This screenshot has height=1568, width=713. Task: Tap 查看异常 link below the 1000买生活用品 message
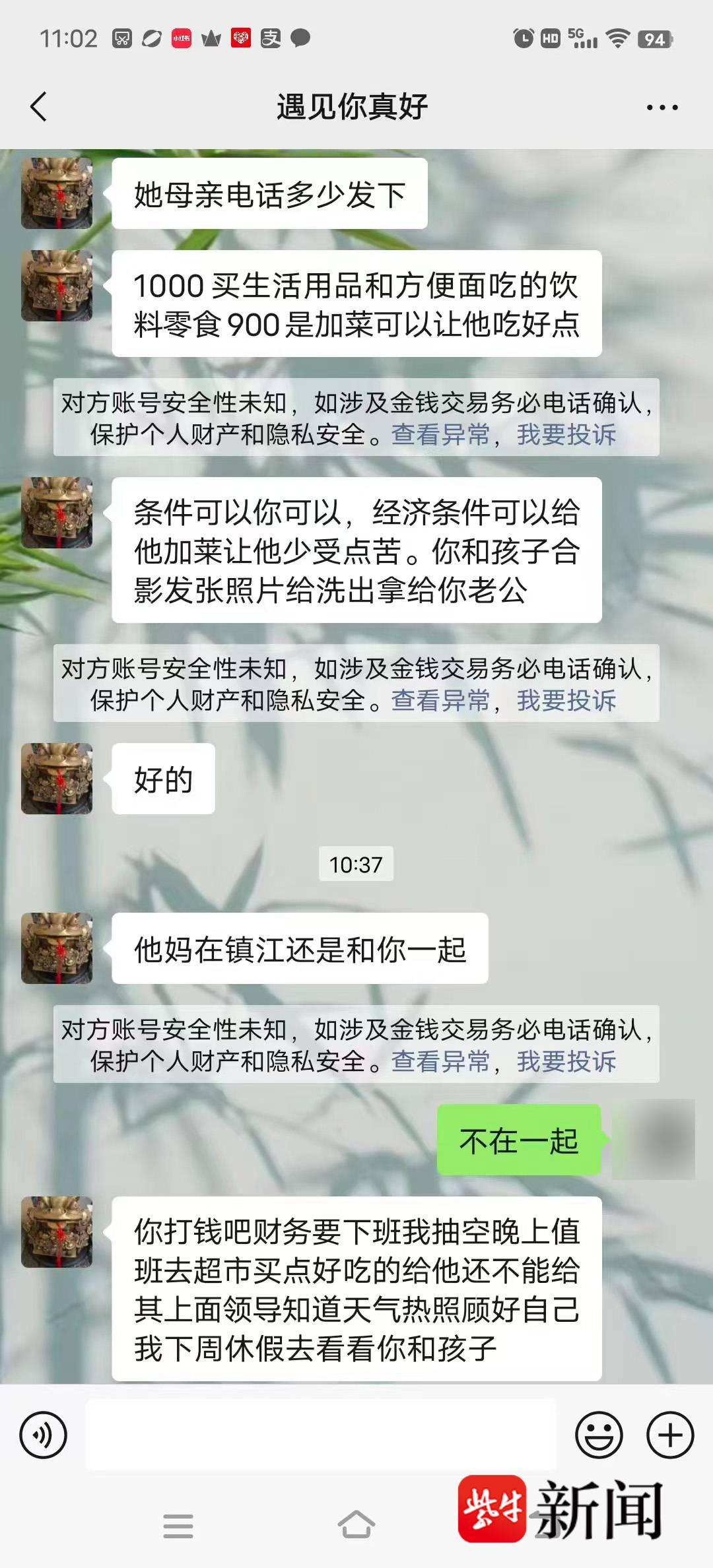(x=440, y=435)
